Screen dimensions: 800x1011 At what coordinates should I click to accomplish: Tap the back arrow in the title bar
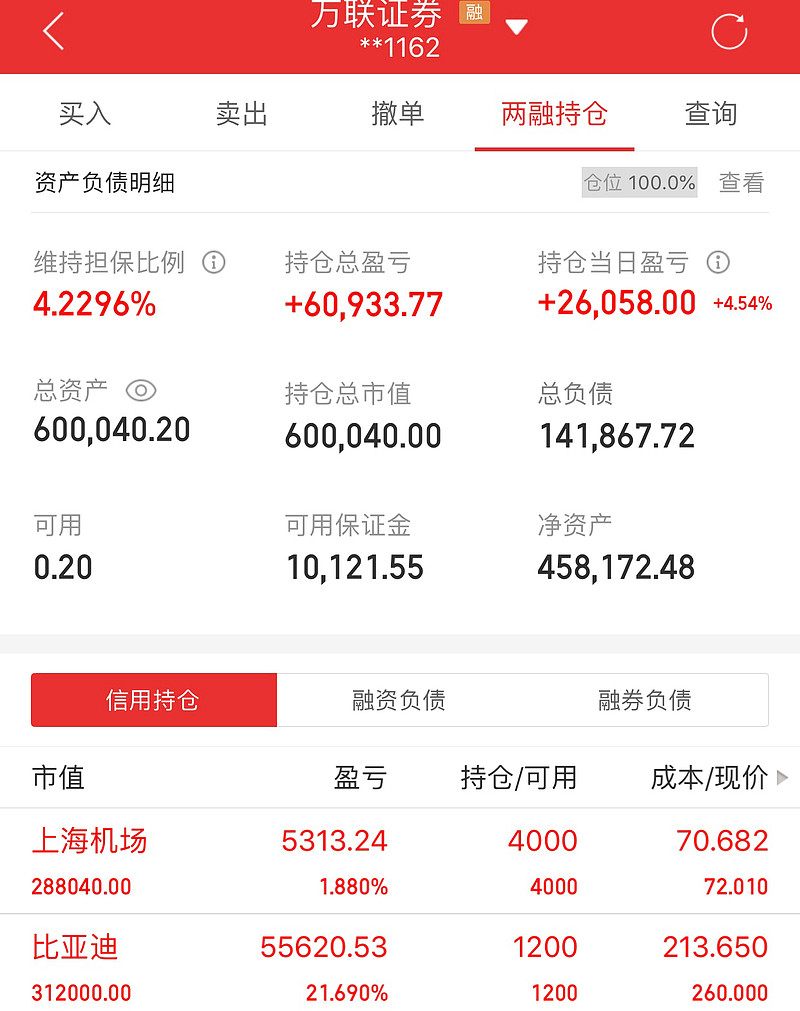tap(50, 30)
